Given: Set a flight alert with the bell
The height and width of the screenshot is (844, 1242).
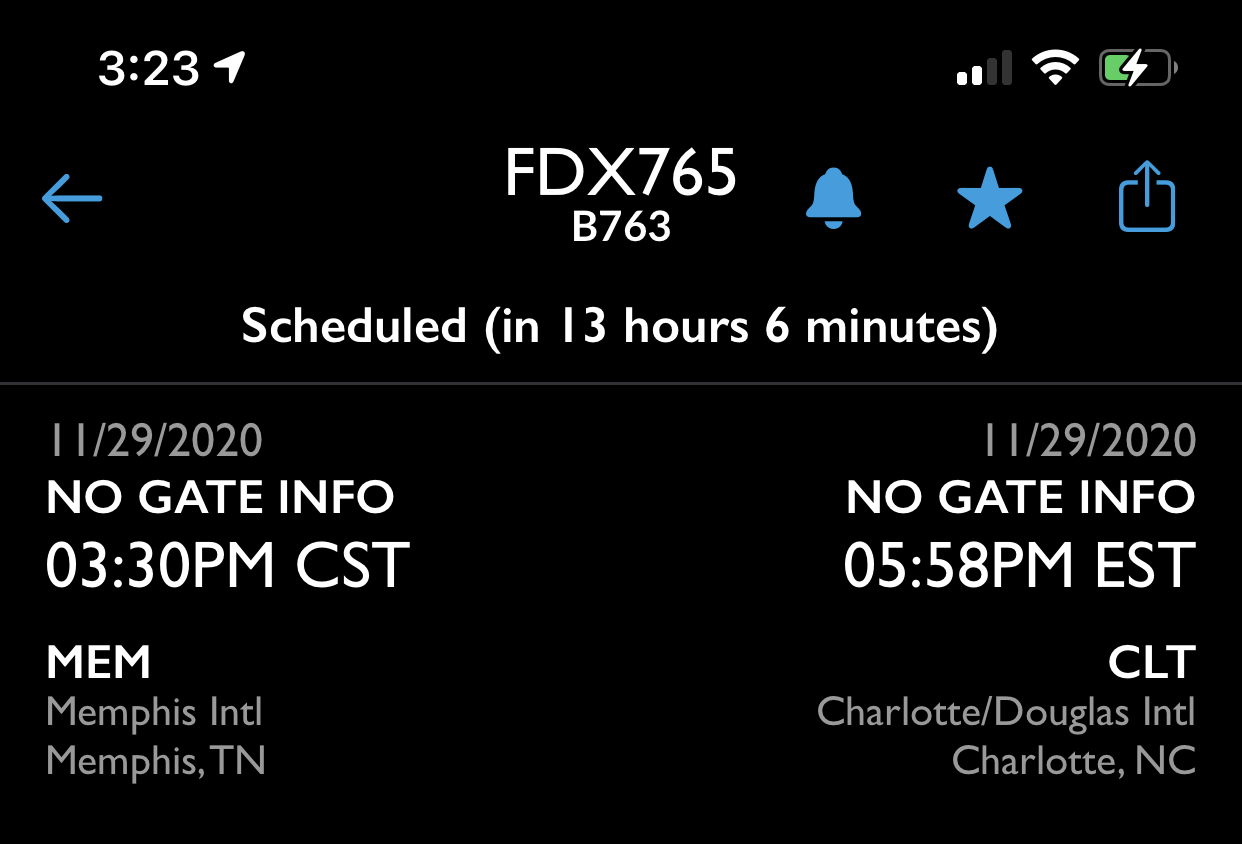Looking at the screenshot, I should click(833, 199).
